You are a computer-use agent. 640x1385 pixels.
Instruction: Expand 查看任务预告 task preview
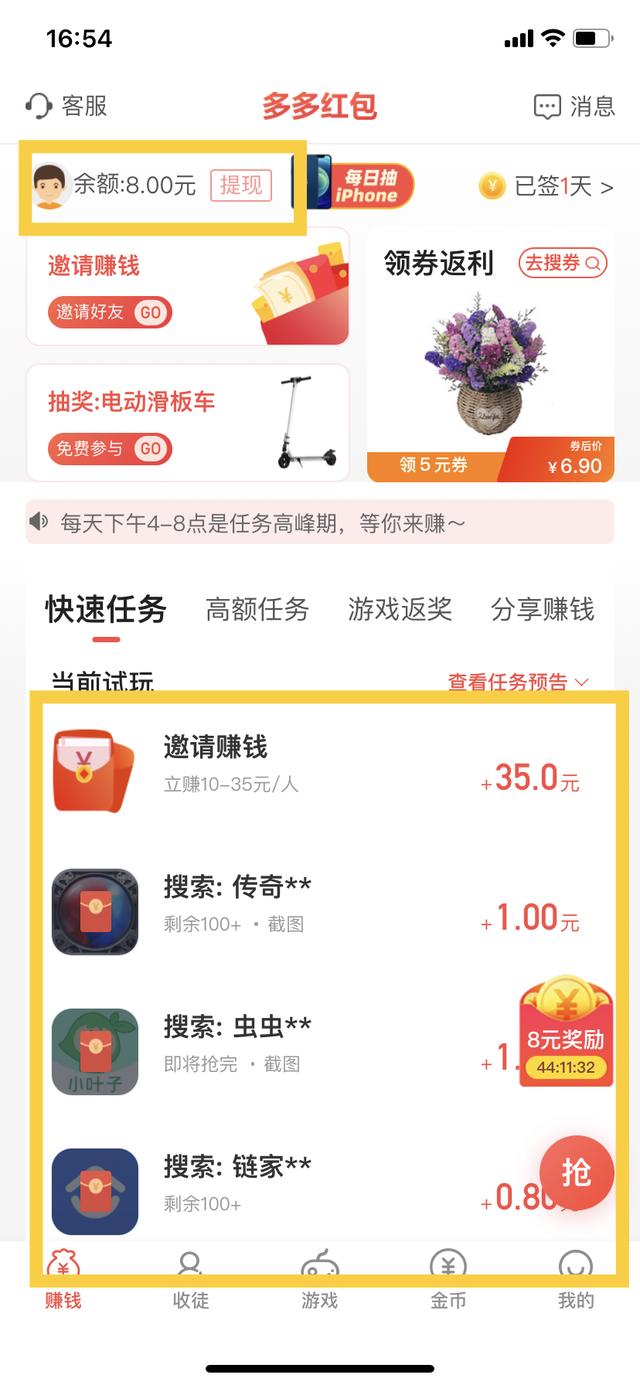coord(518,682)
